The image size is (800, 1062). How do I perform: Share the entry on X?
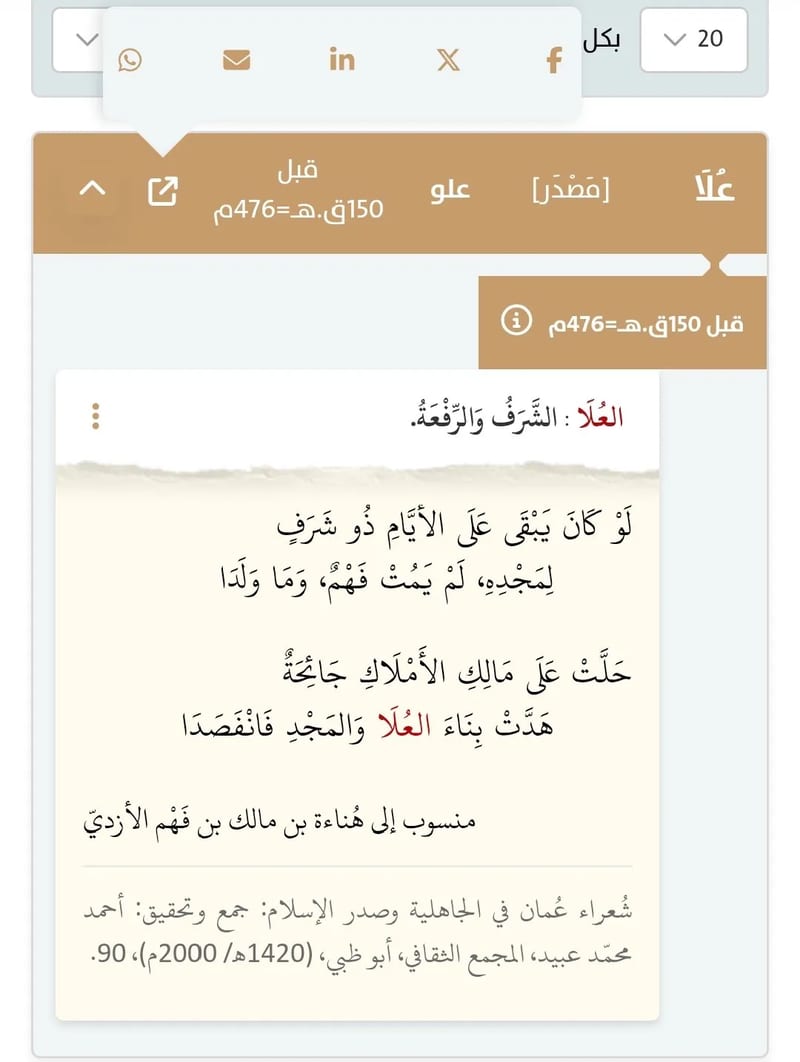click(448, 60)
